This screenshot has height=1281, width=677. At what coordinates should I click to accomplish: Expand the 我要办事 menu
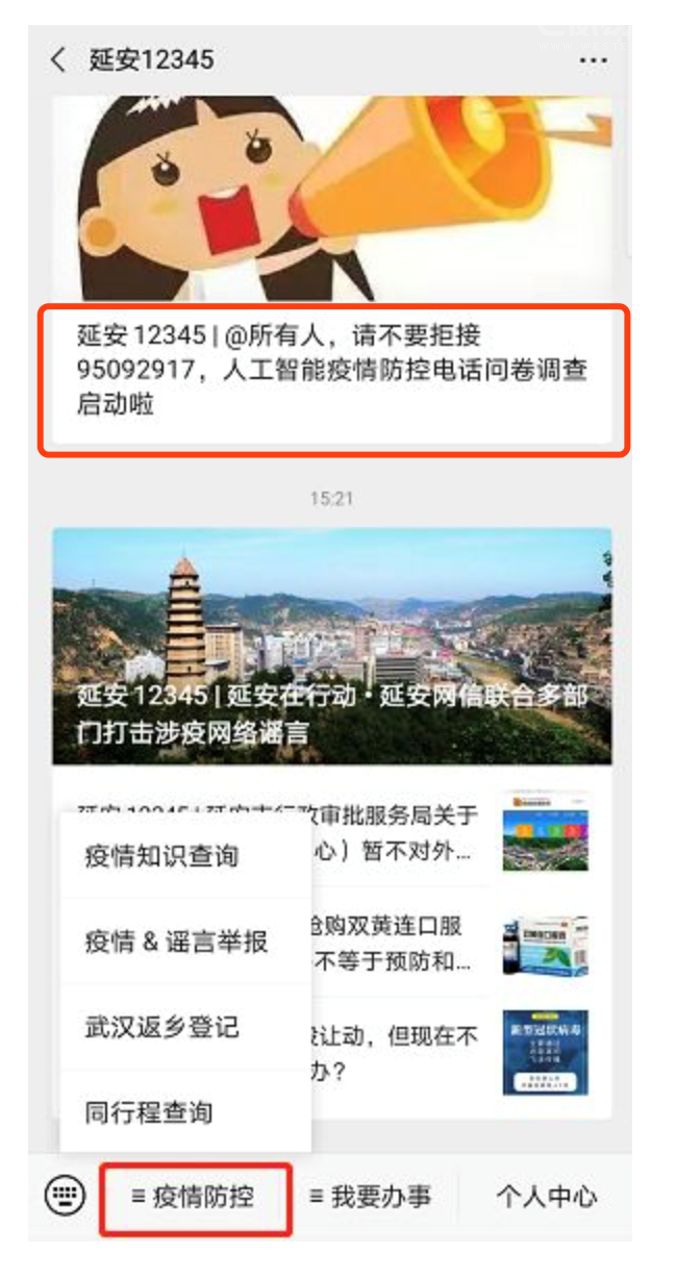point(370,1197)
